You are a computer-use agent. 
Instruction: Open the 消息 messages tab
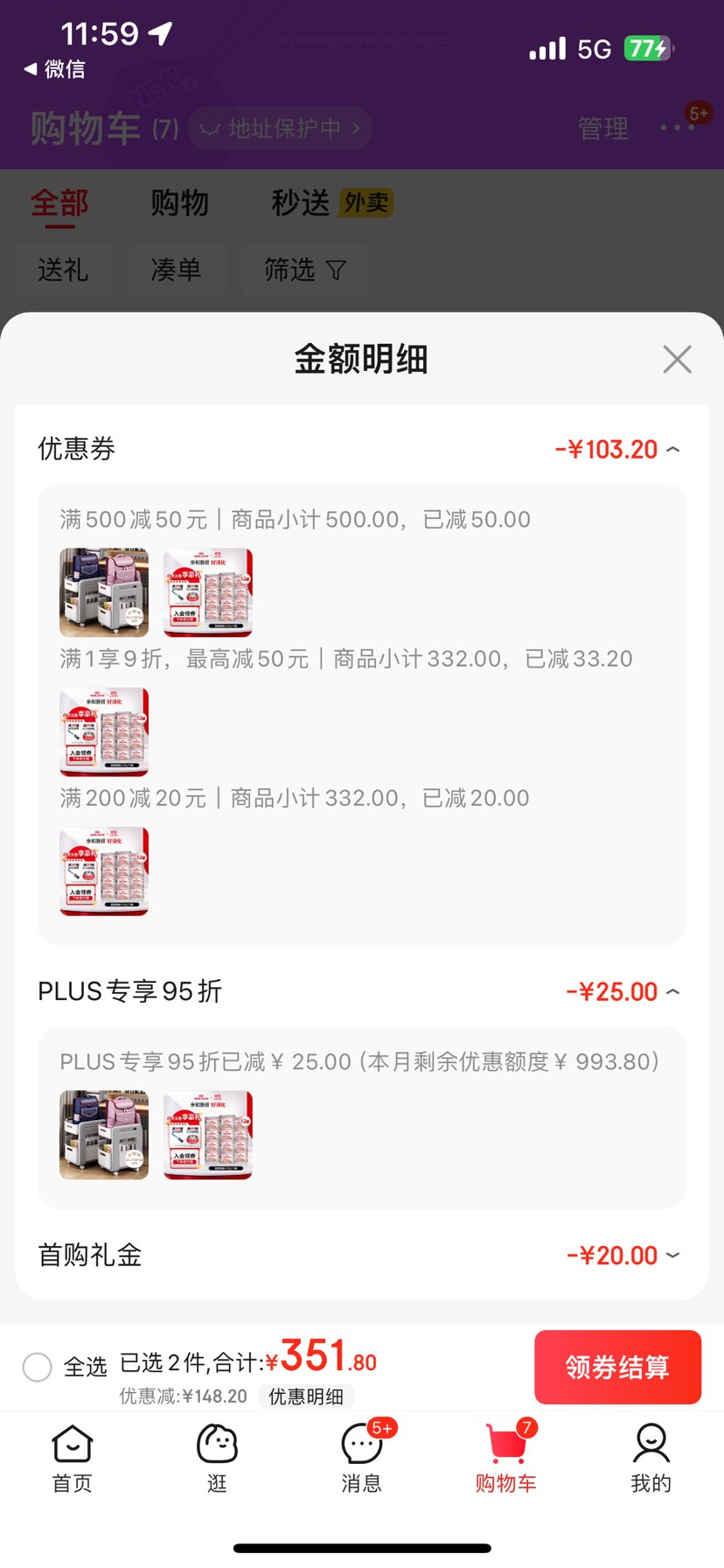[x=361, y=1459]
